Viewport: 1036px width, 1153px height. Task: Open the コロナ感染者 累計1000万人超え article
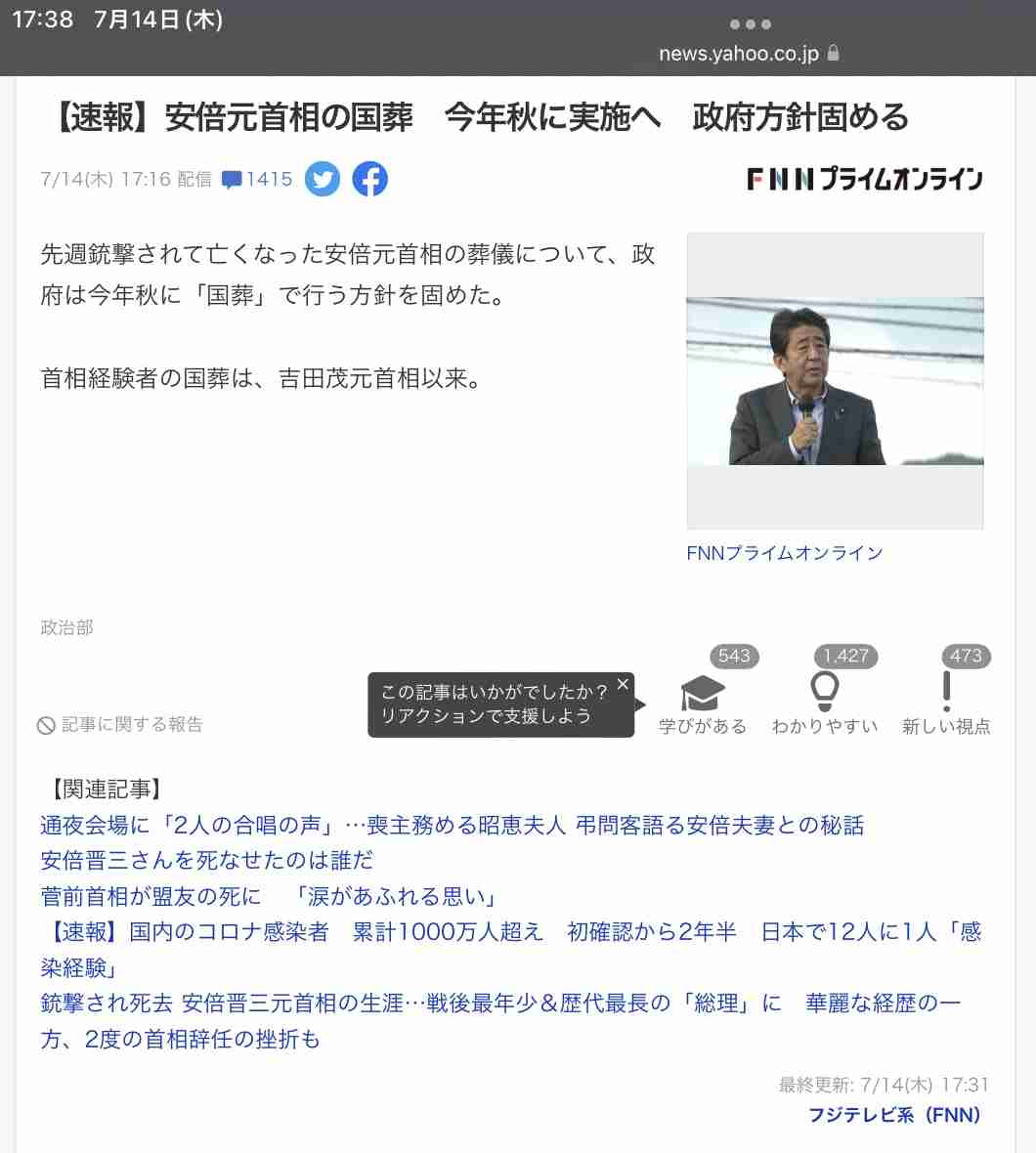508,932
